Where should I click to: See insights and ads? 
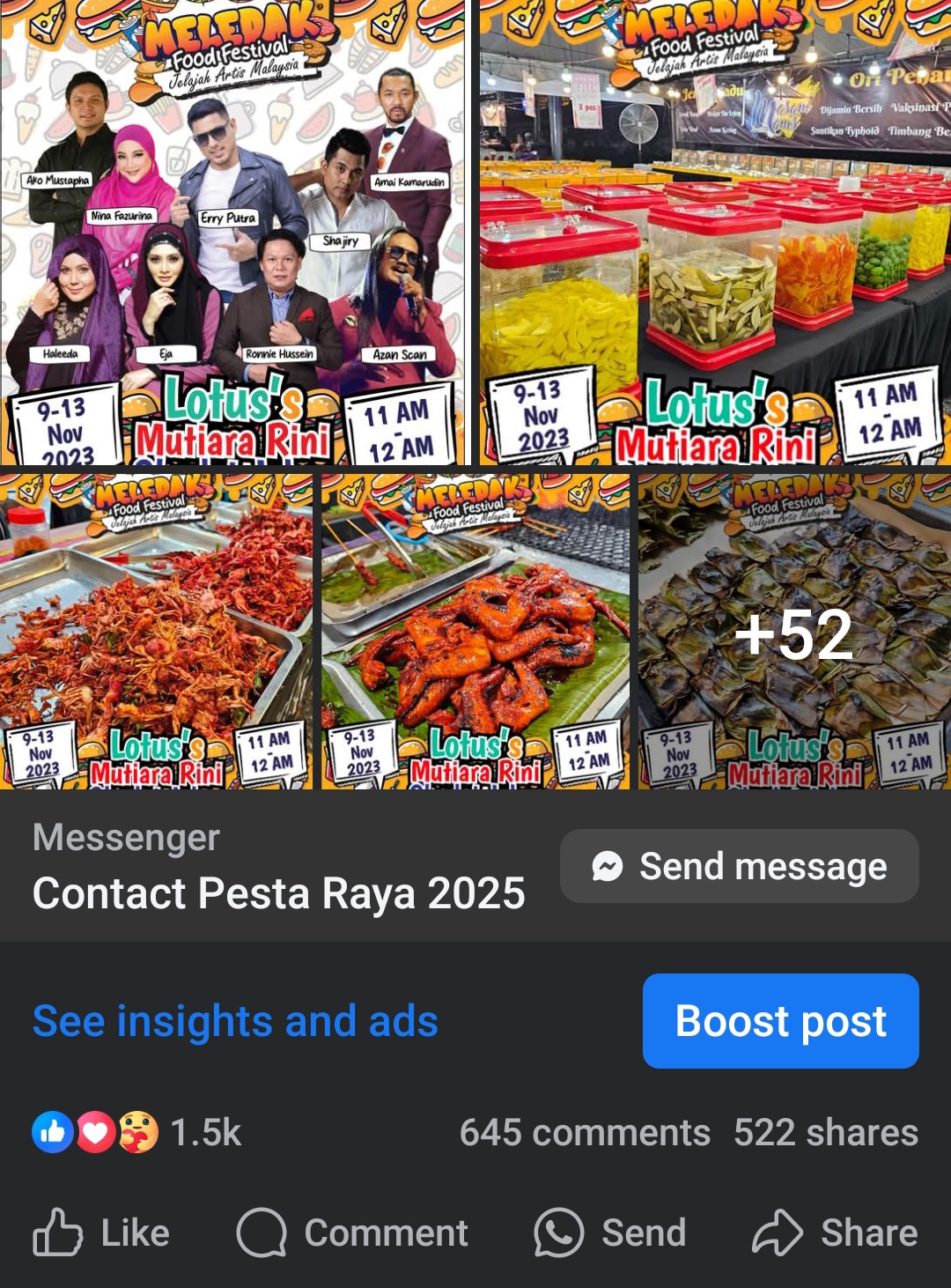point(235,1021)
